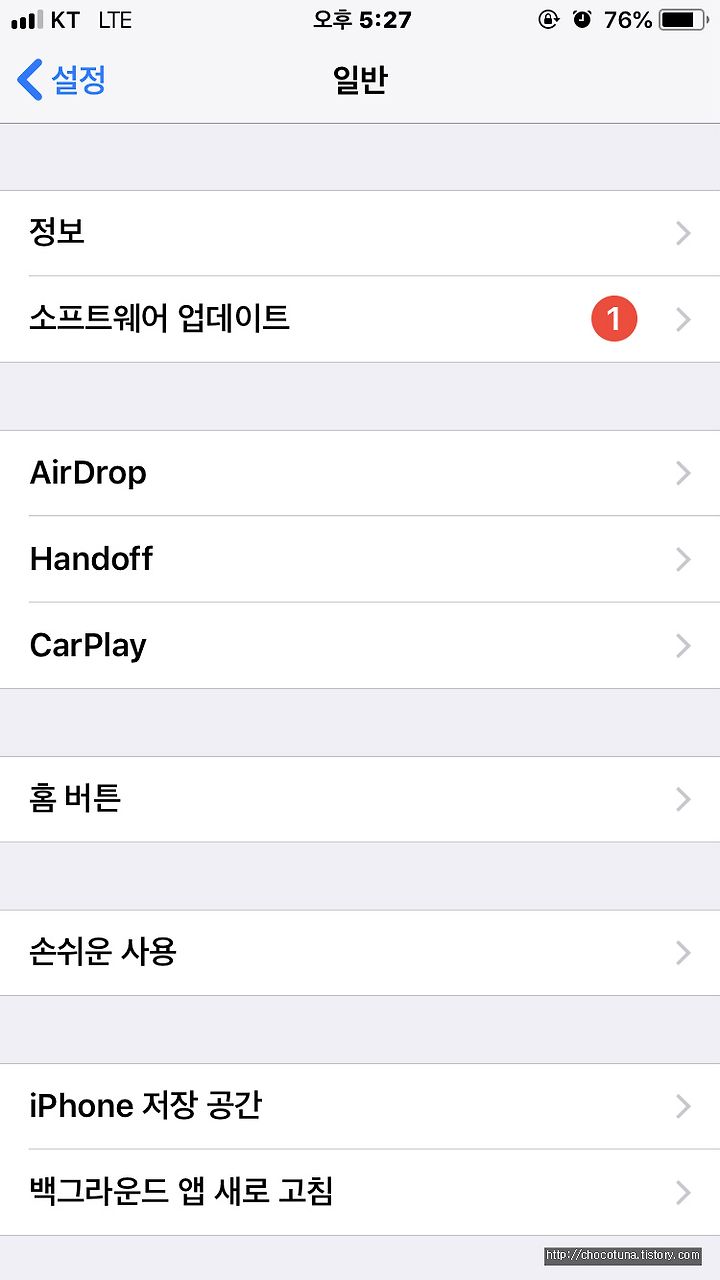Image resolution: width=720 pixels, height=1280 pixels.
Task: Open iPhone 저장 공간
Action: click(x=360, y=1106)
